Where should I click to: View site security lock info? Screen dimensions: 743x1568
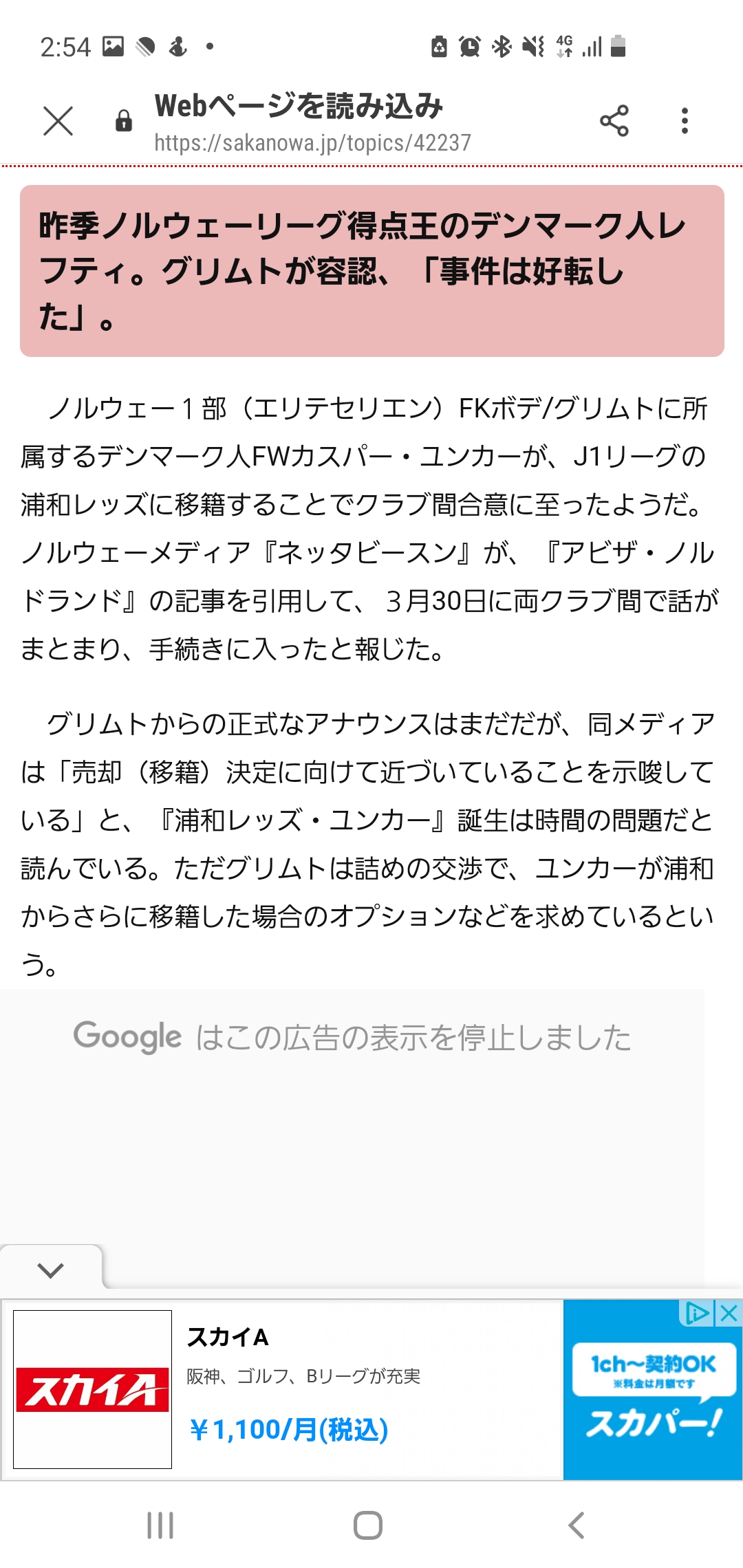(124, 121)
